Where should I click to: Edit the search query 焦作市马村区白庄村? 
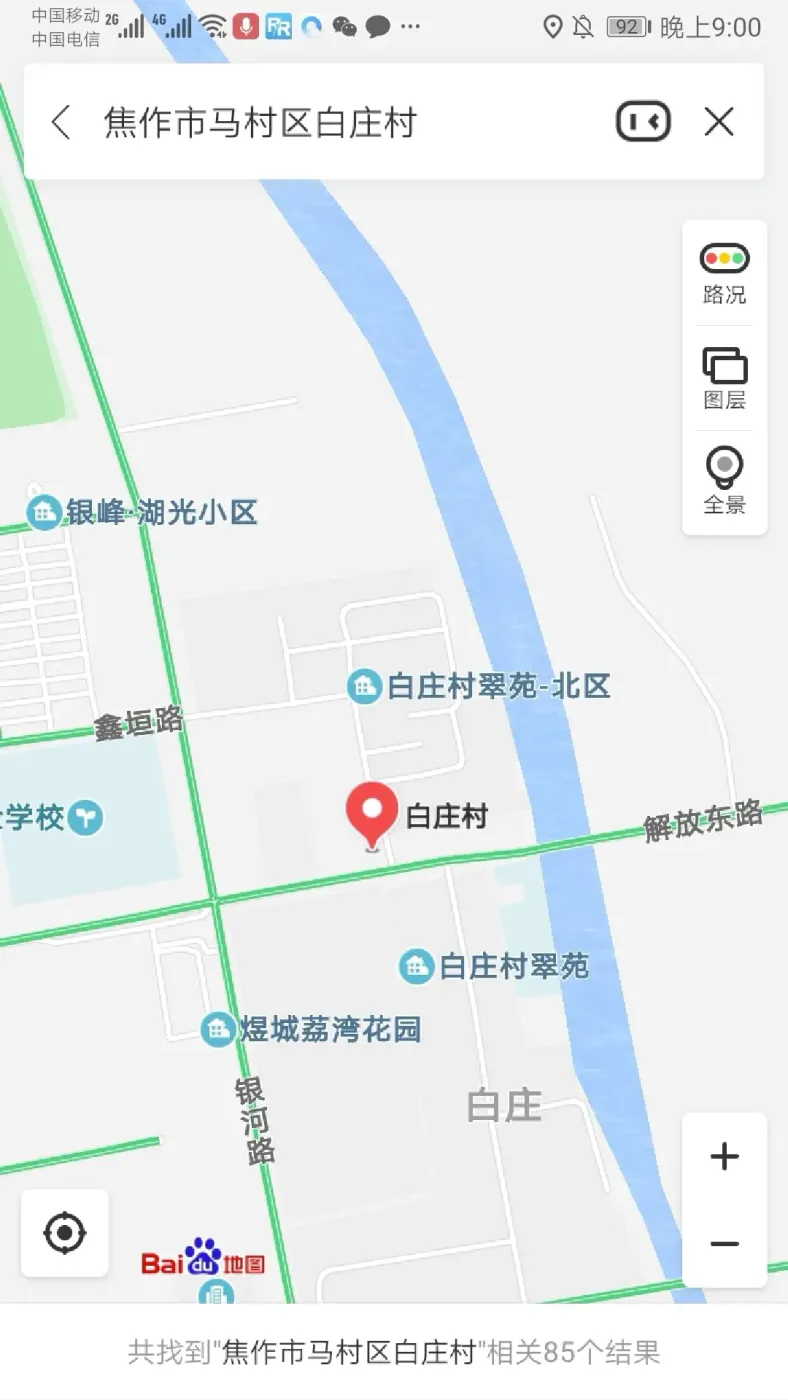(x=260, y=123)
